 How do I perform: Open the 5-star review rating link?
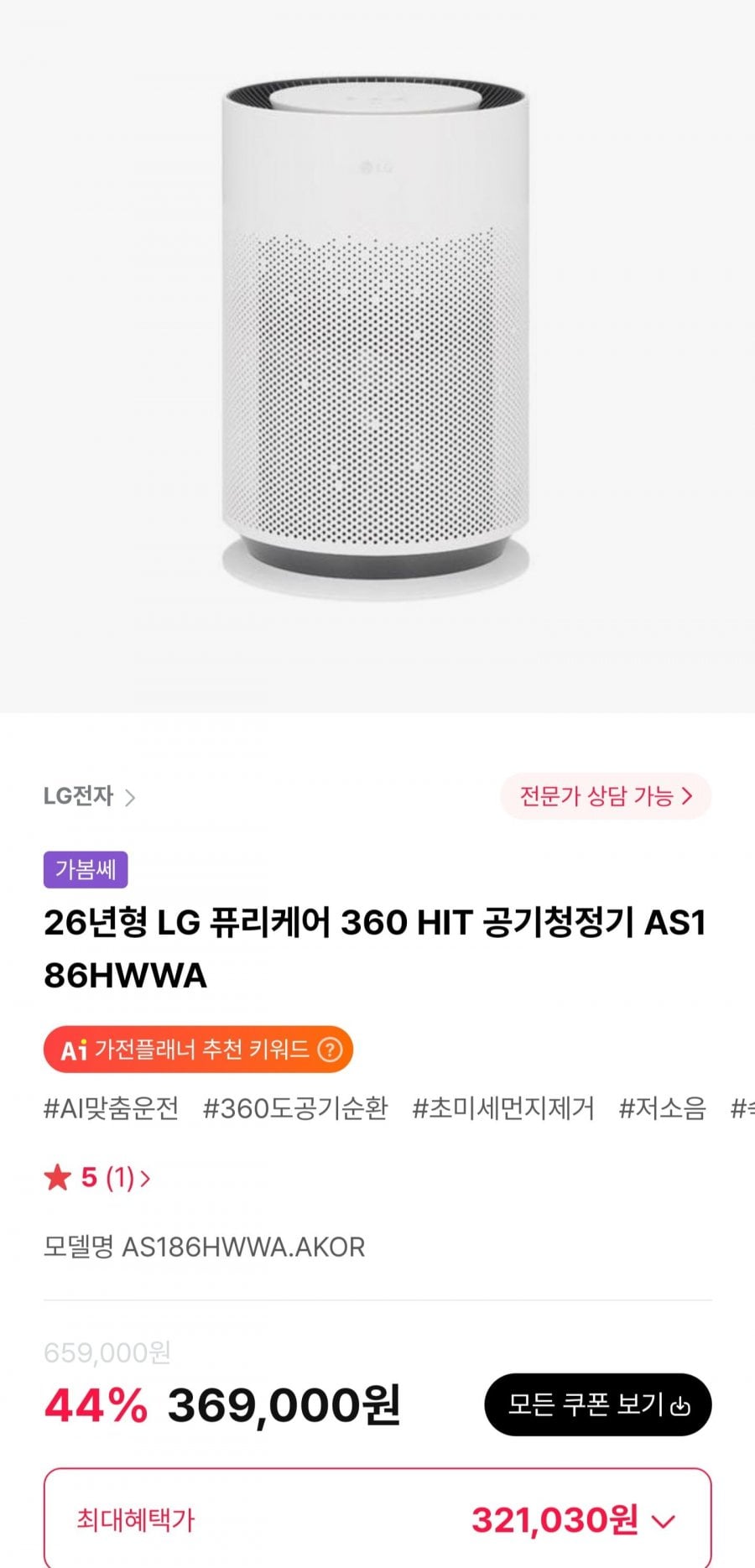click(97, 1178)
